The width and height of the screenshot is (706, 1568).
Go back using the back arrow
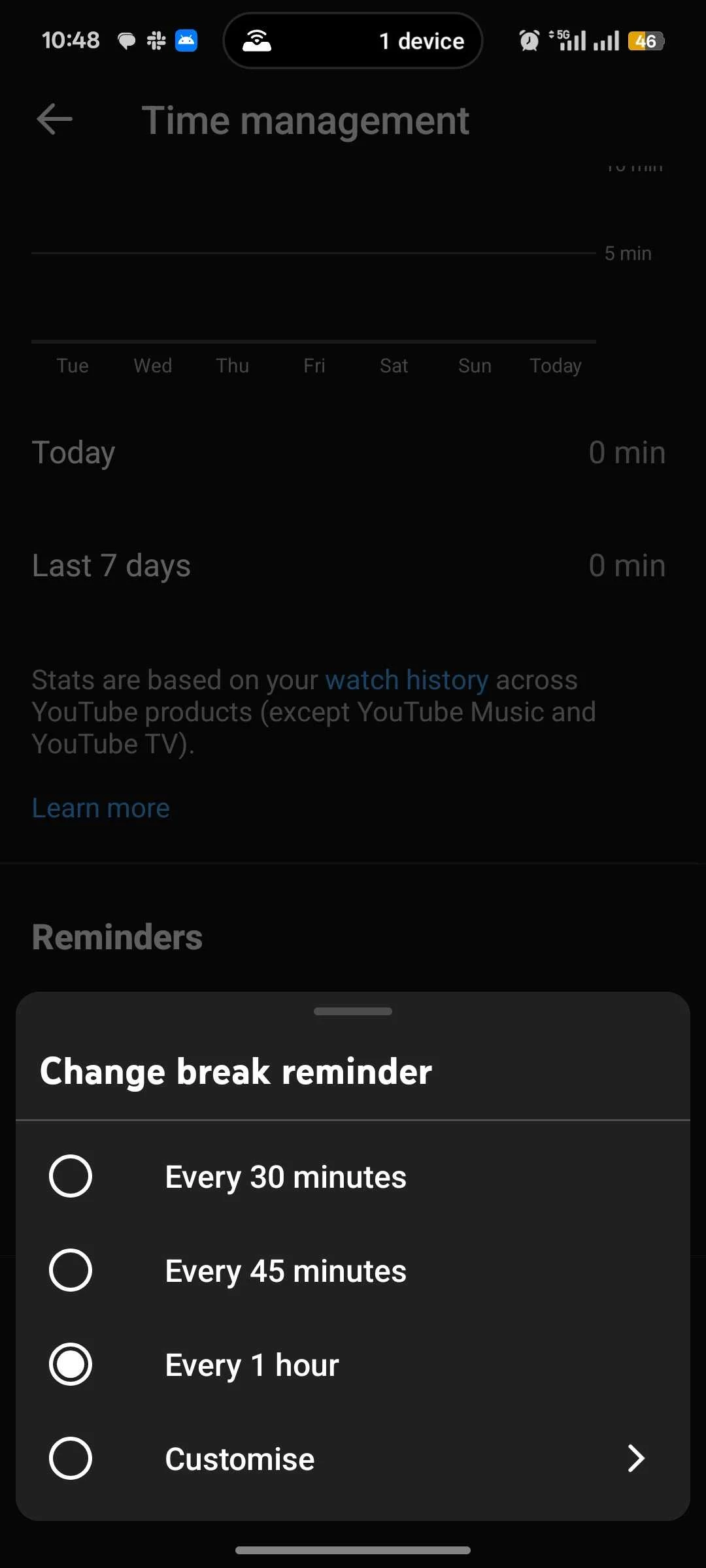click(x=54, y=120)
